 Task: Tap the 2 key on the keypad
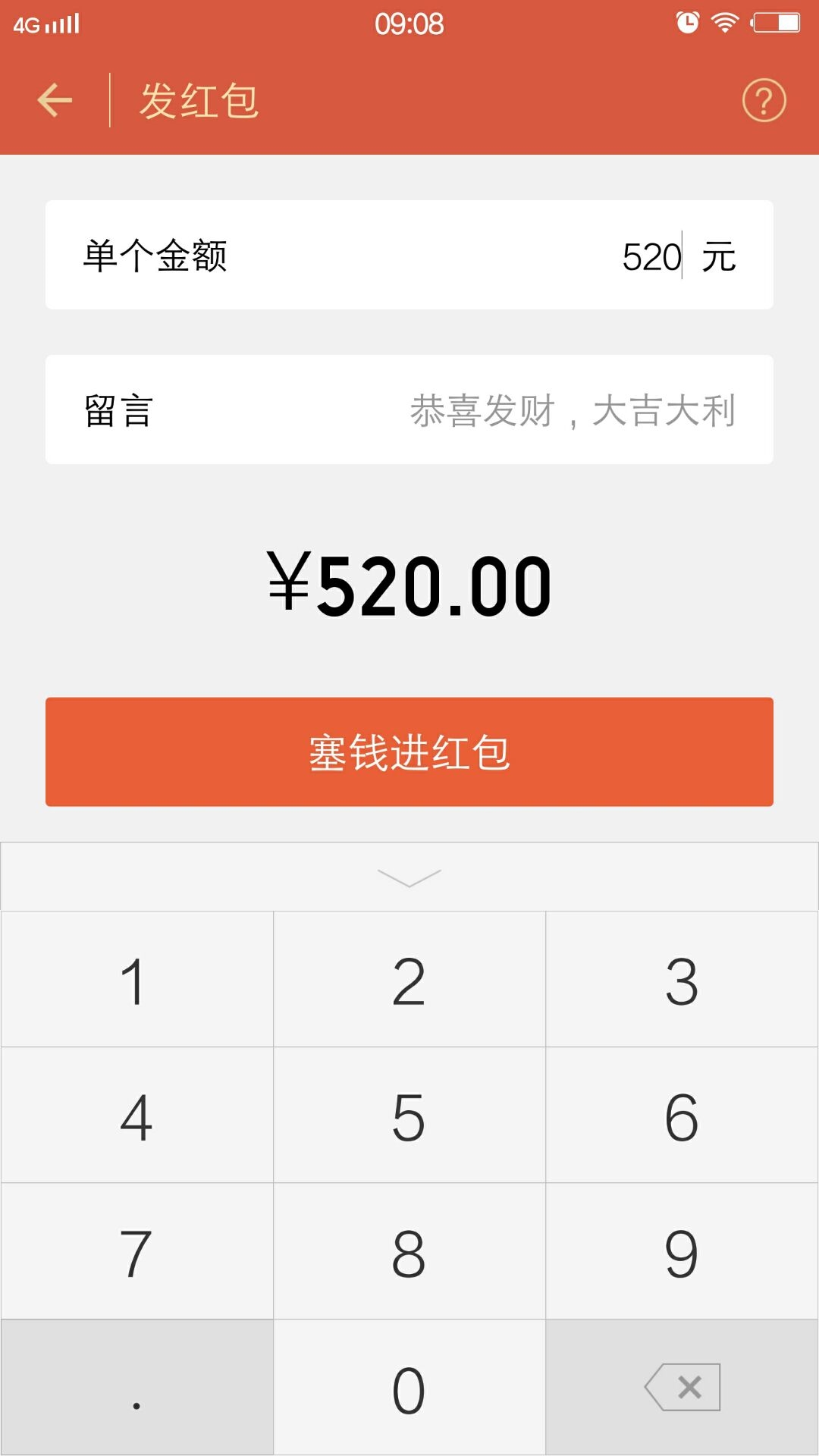click(x=409, y=981)
